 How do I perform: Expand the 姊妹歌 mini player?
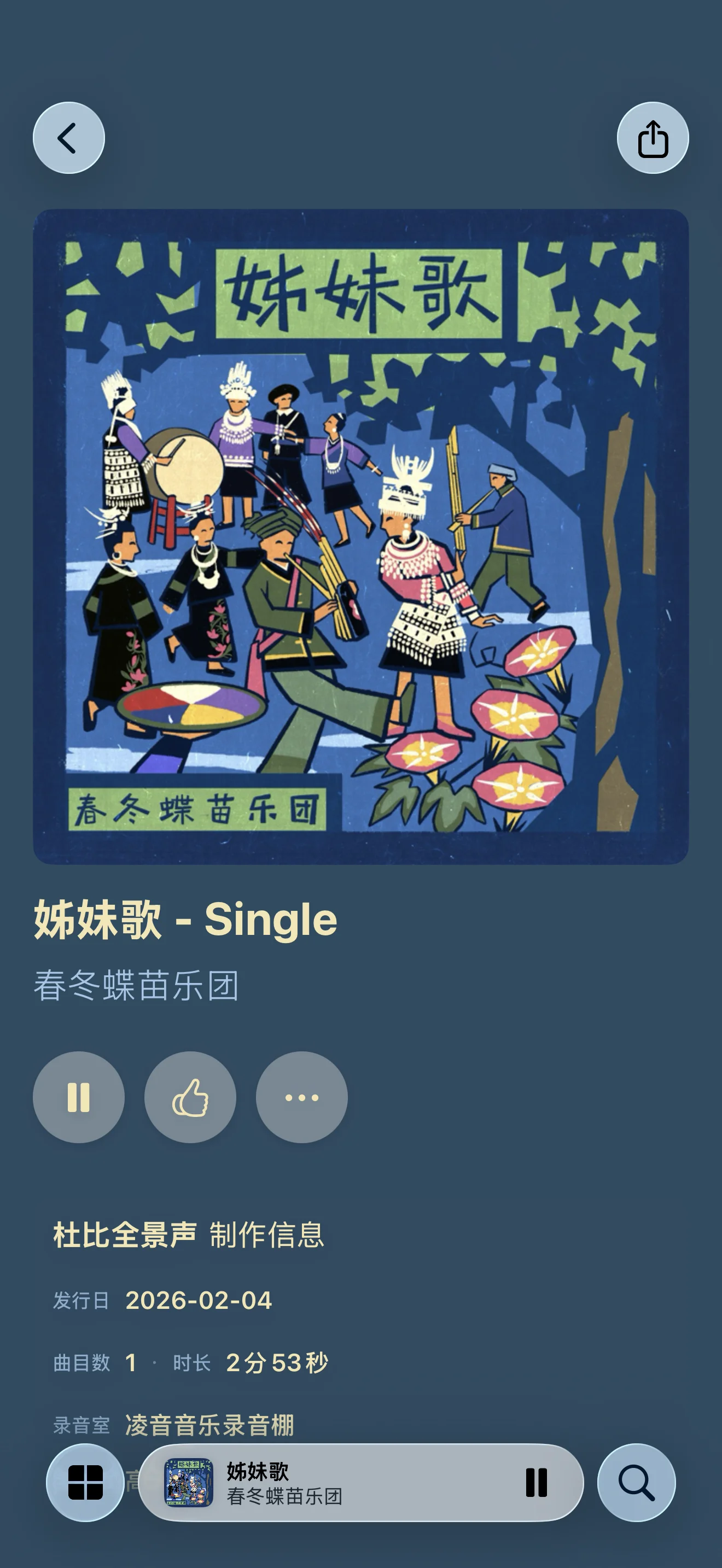[x=341, y=1482]
